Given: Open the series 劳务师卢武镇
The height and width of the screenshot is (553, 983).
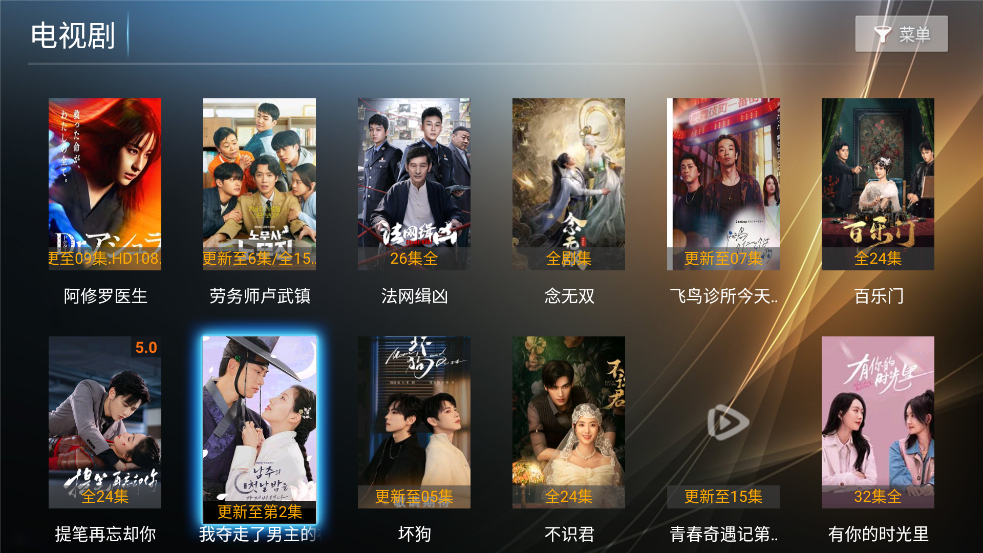Looking at the screenshot, I should click(259, 184).
